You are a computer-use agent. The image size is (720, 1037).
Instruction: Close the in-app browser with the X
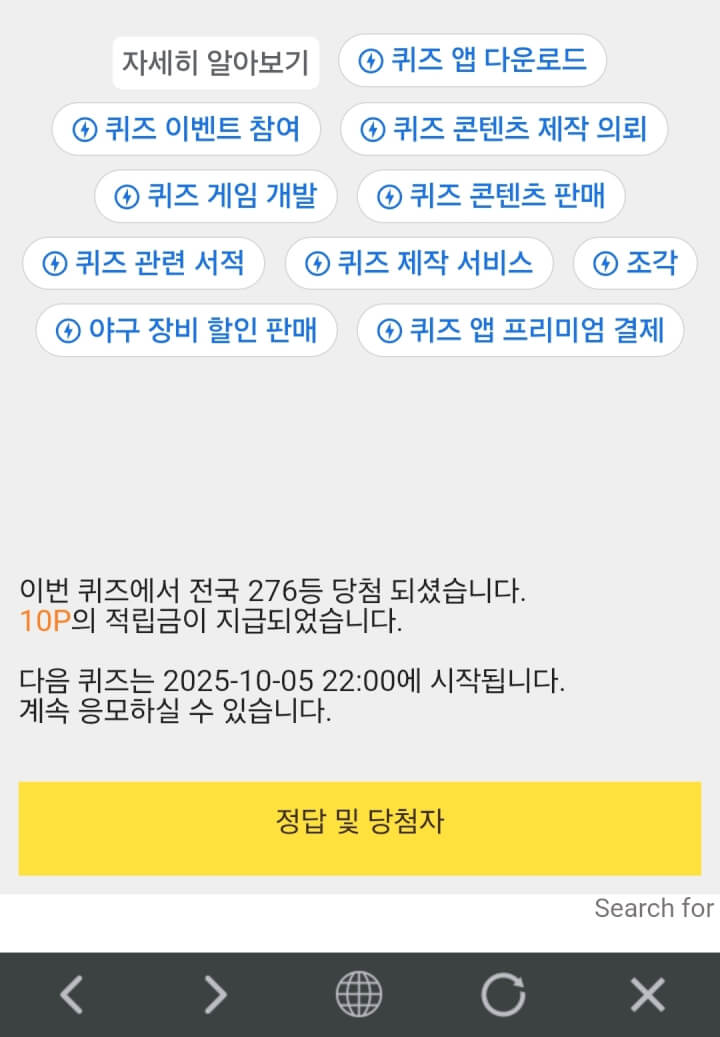pyautogui.click(x=647, y=995)
